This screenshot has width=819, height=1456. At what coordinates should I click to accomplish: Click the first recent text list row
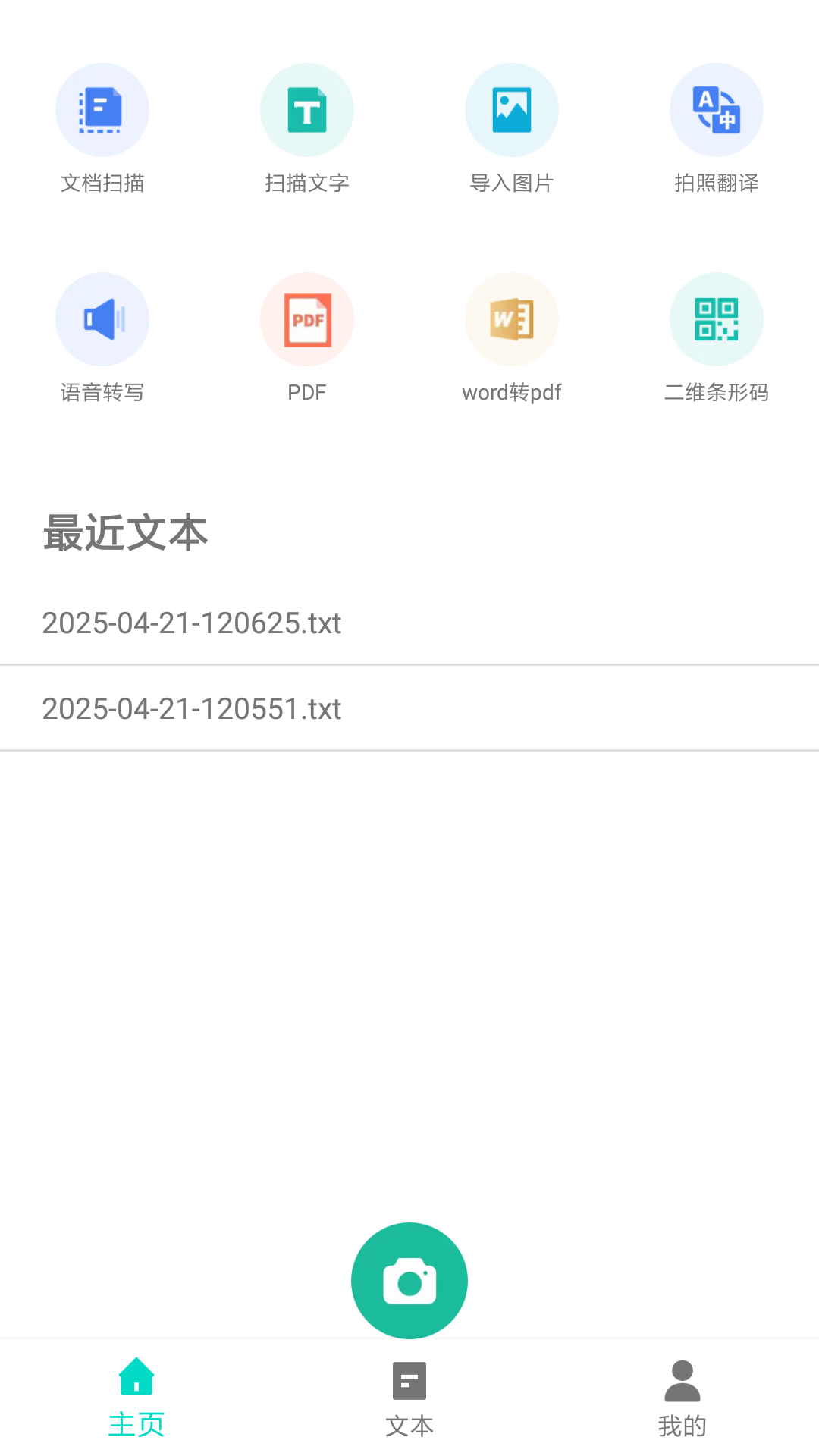coord(409,623)
